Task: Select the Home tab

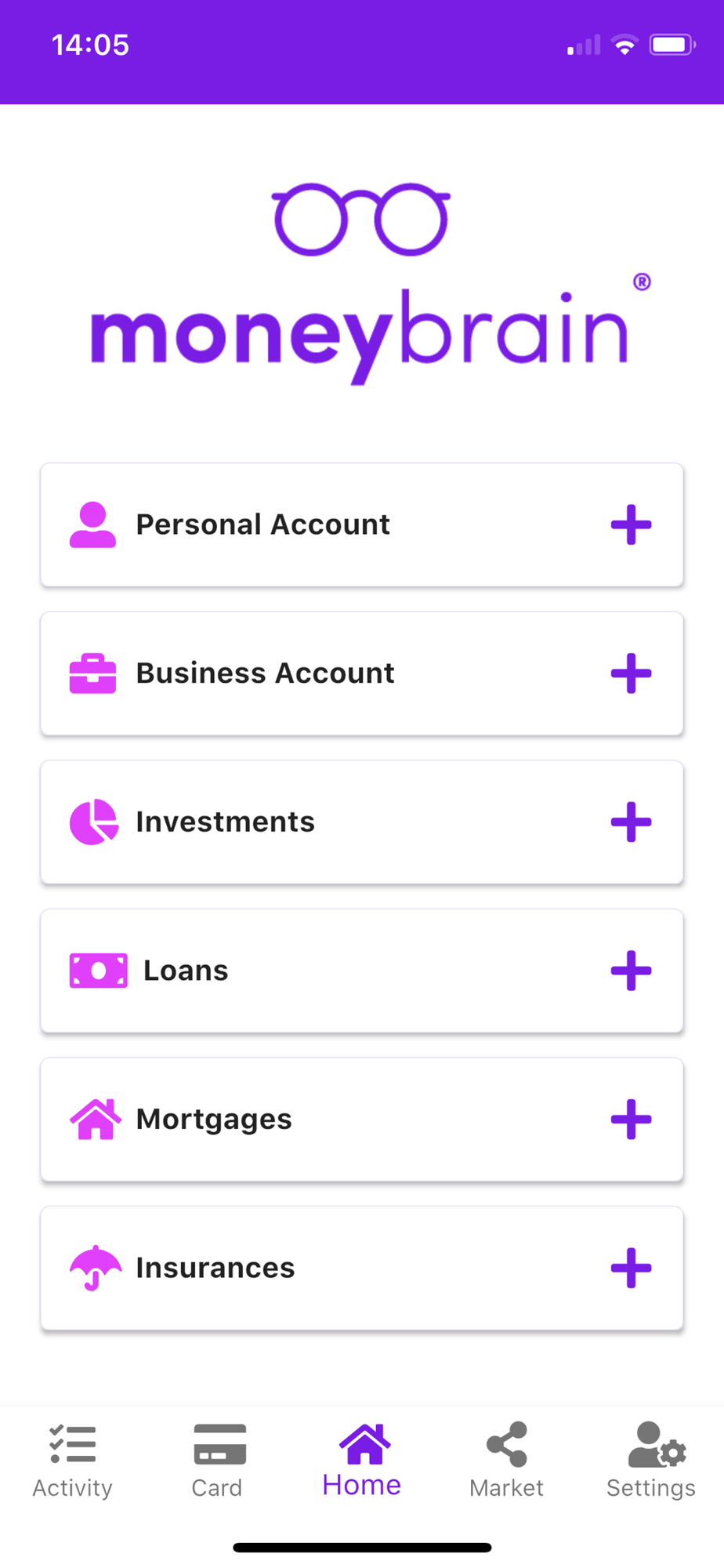Action: 362,1461
